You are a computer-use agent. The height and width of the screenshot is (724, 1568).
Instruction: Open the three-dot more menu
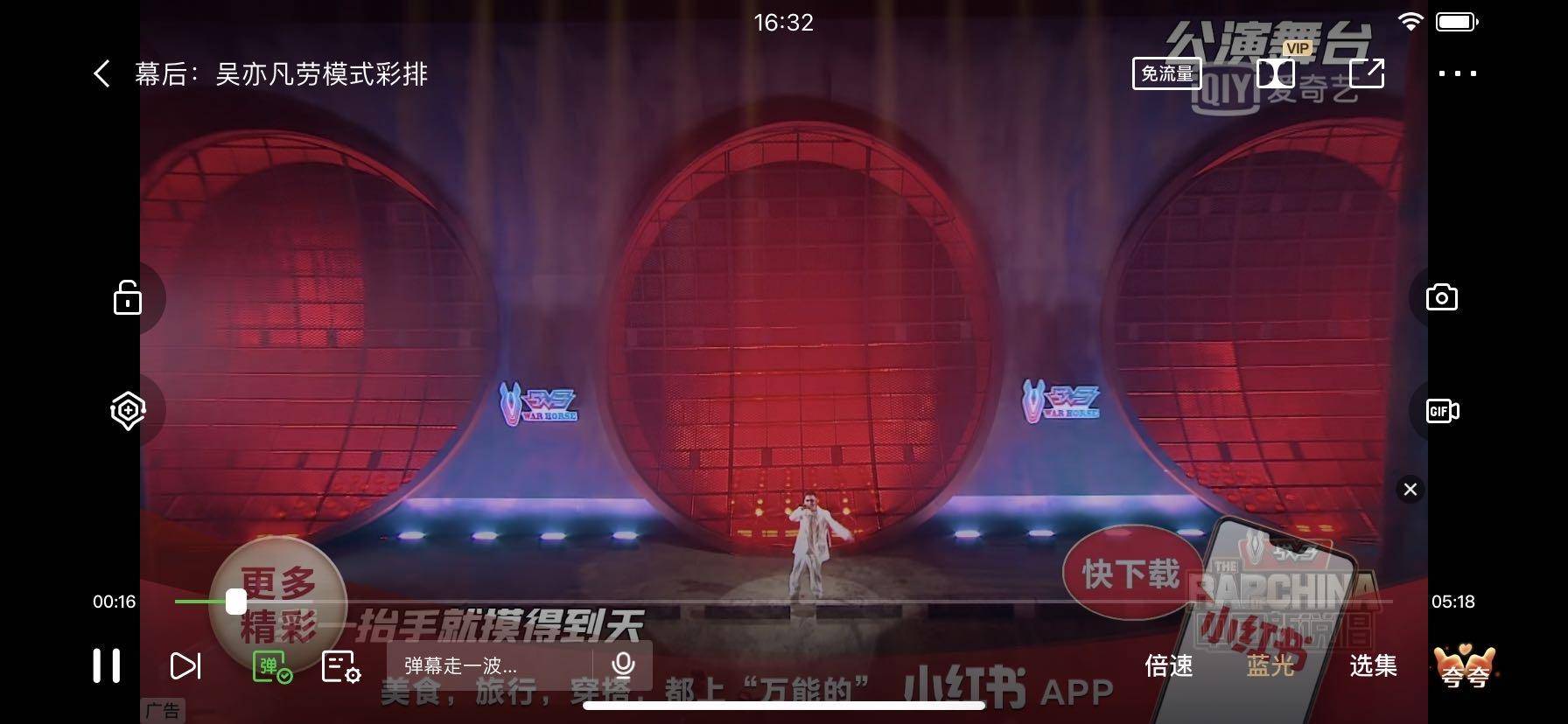pos(1458,73)
